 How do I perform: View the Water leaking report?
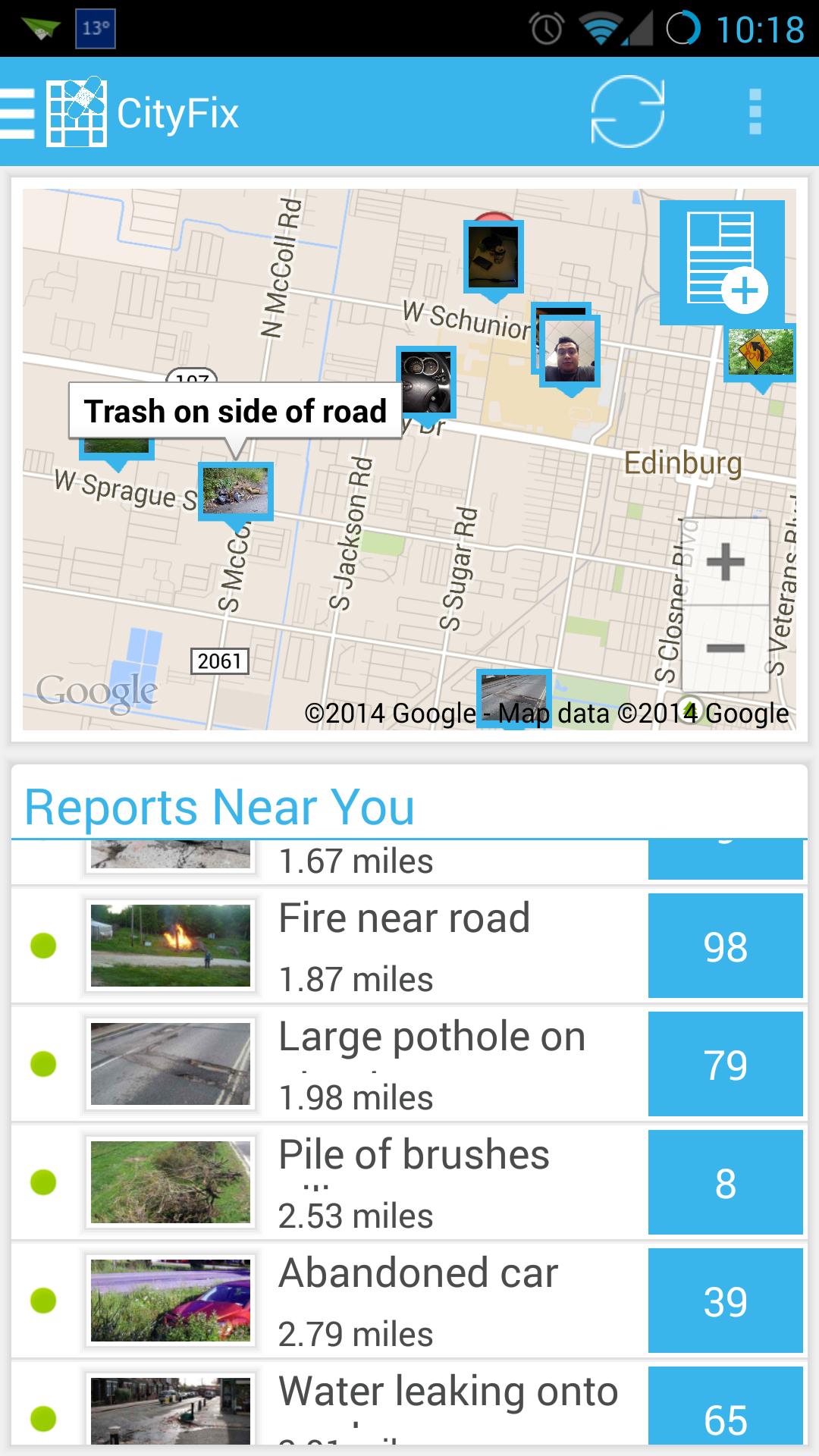tap(447, 1410)
